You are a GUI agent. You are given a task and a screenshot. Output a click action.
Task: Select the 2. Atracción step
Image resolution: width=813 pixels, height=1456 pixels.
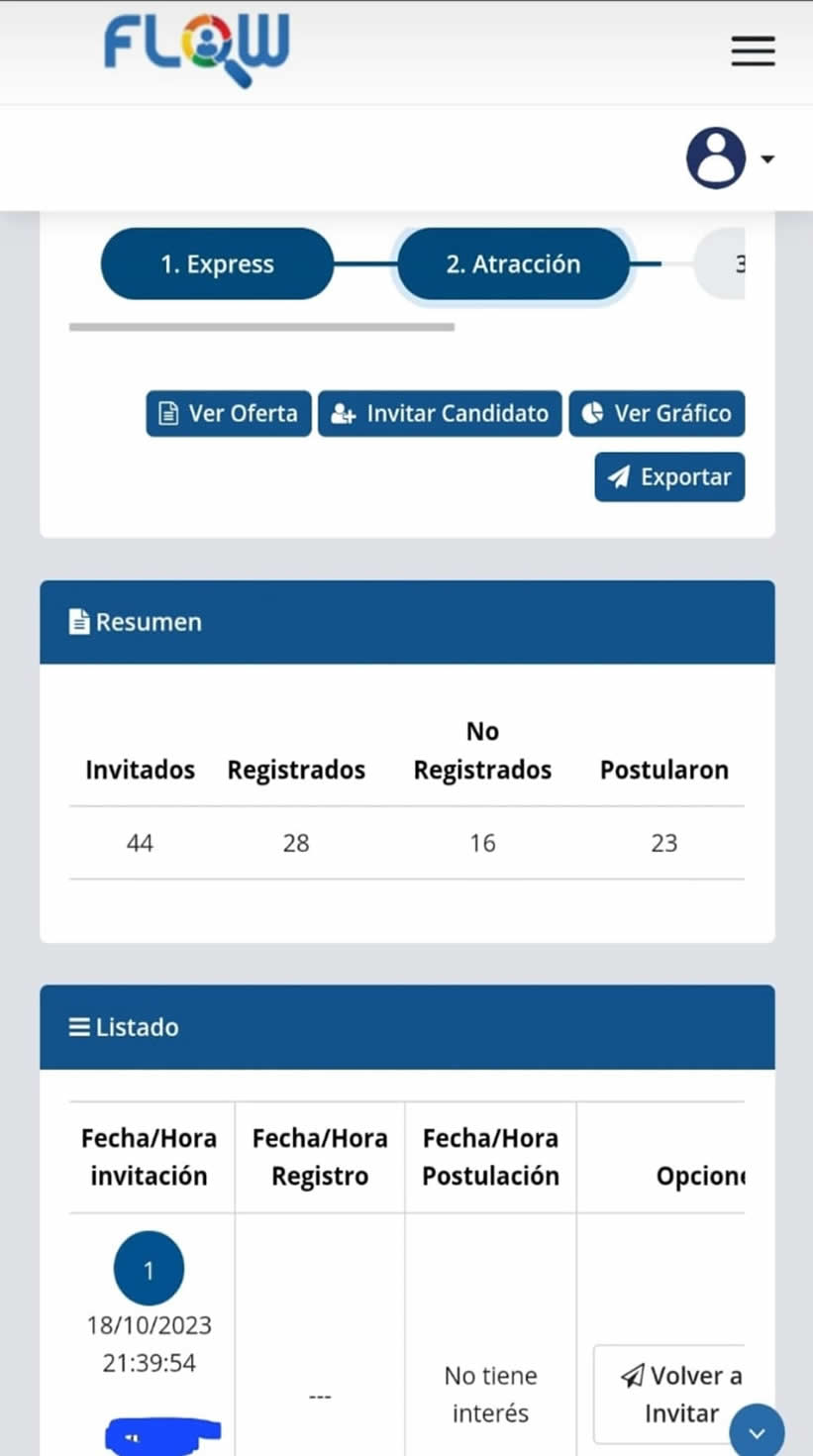click(512, 264)
